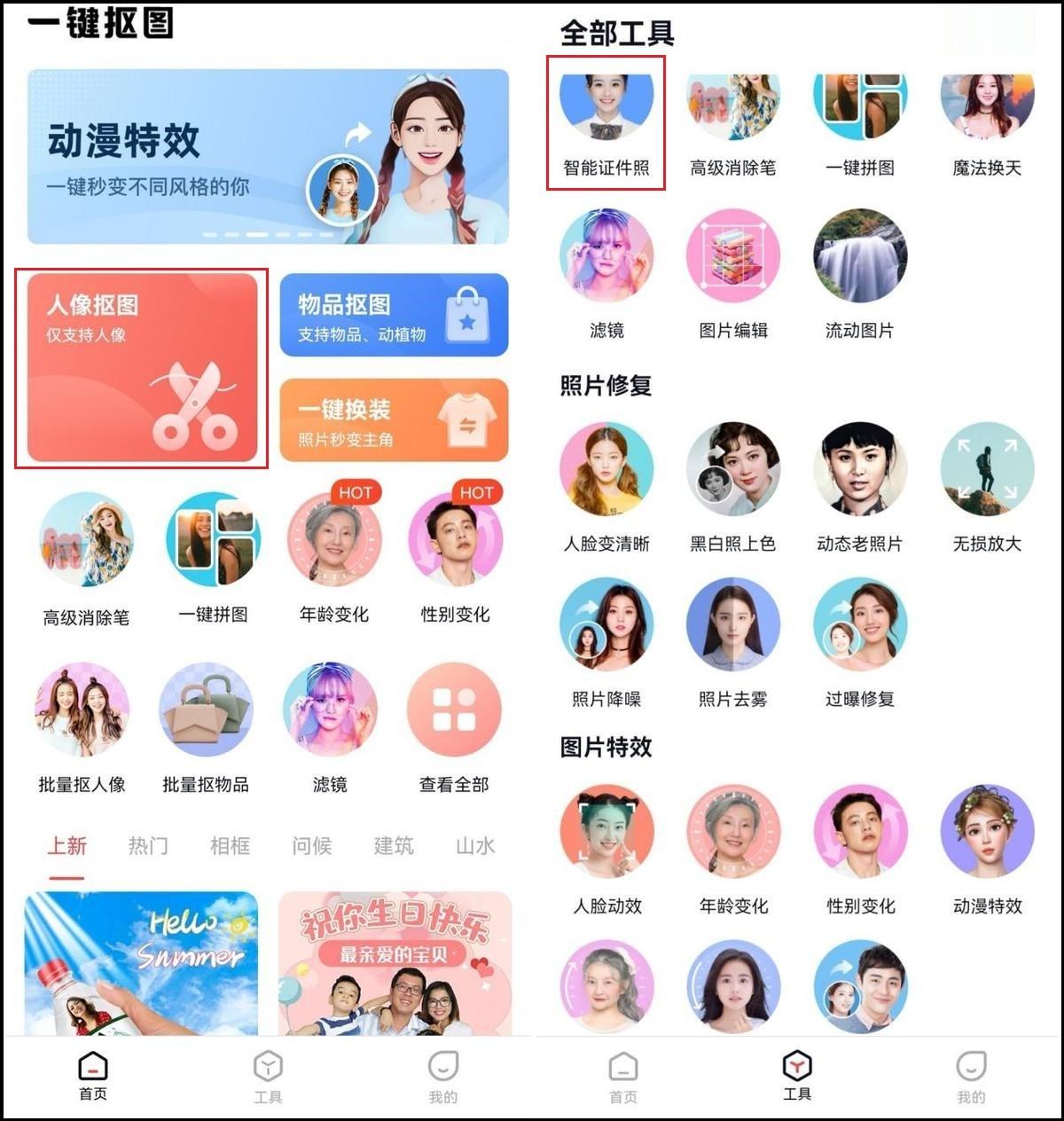Open the 人像抠图 portrait cutout card

coord(142,368)
